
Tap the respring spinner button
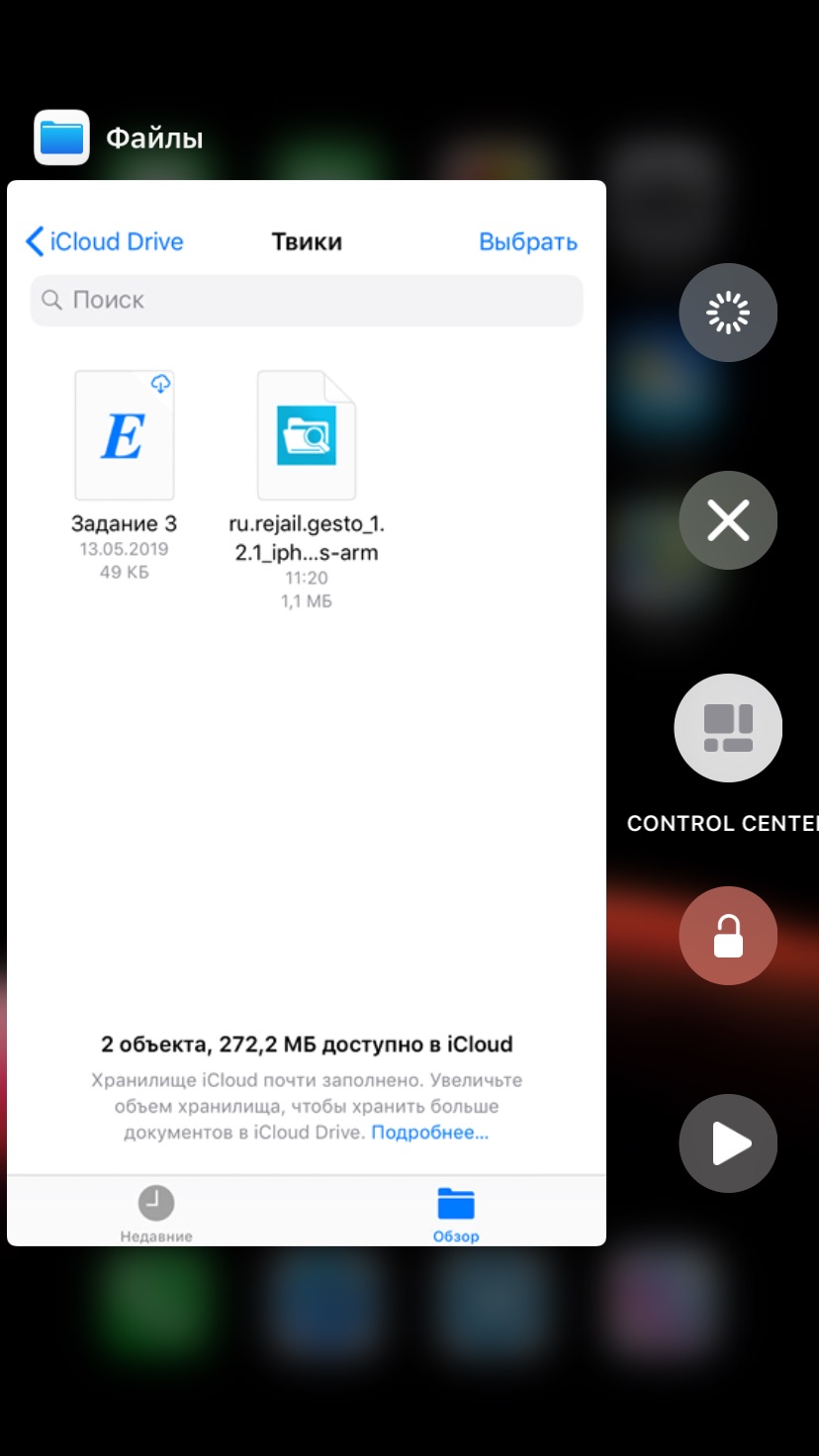[x=728, y=313]
